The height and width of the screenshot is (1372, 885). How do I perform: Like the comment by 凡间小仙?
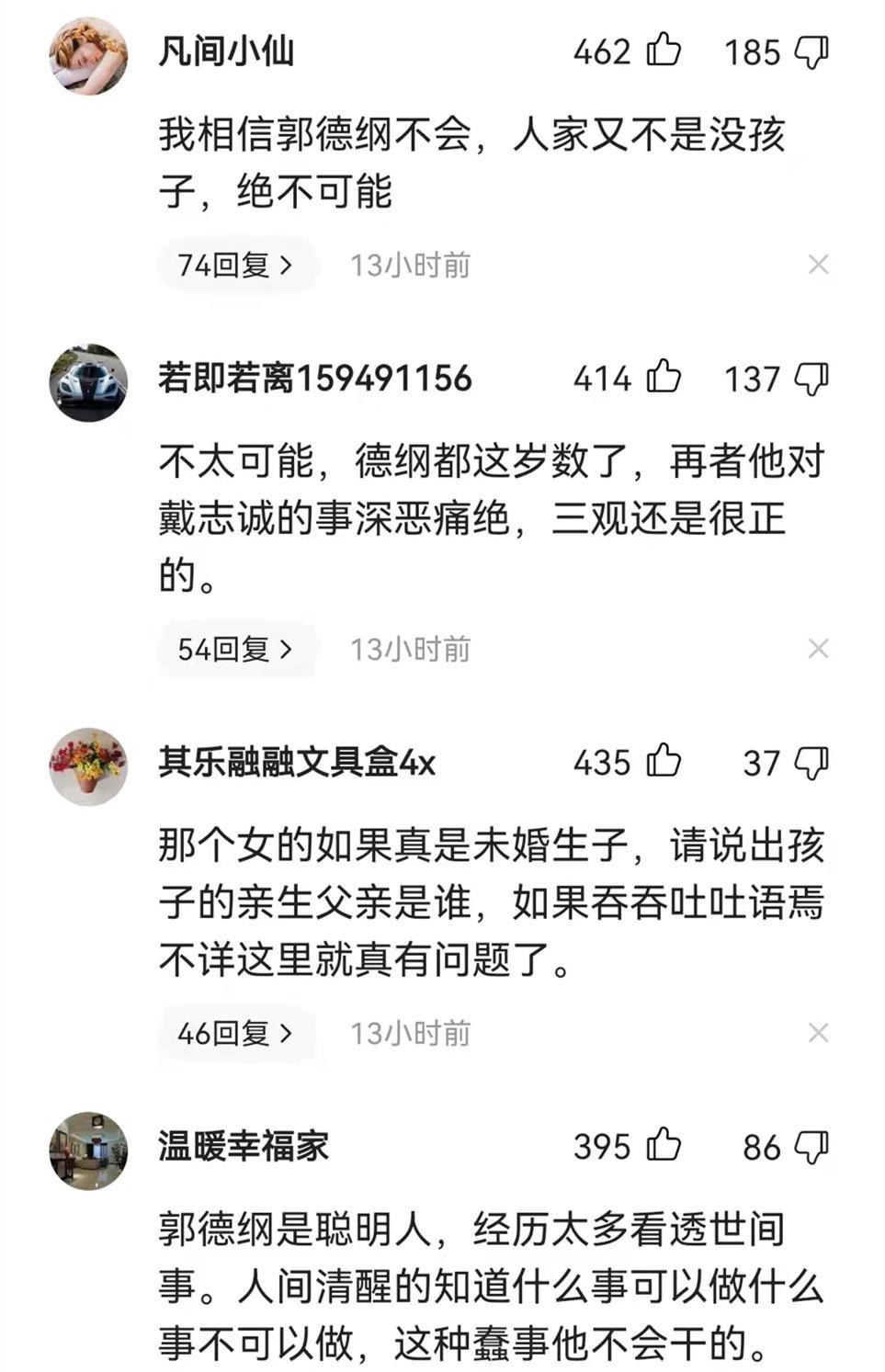point(664,51)
